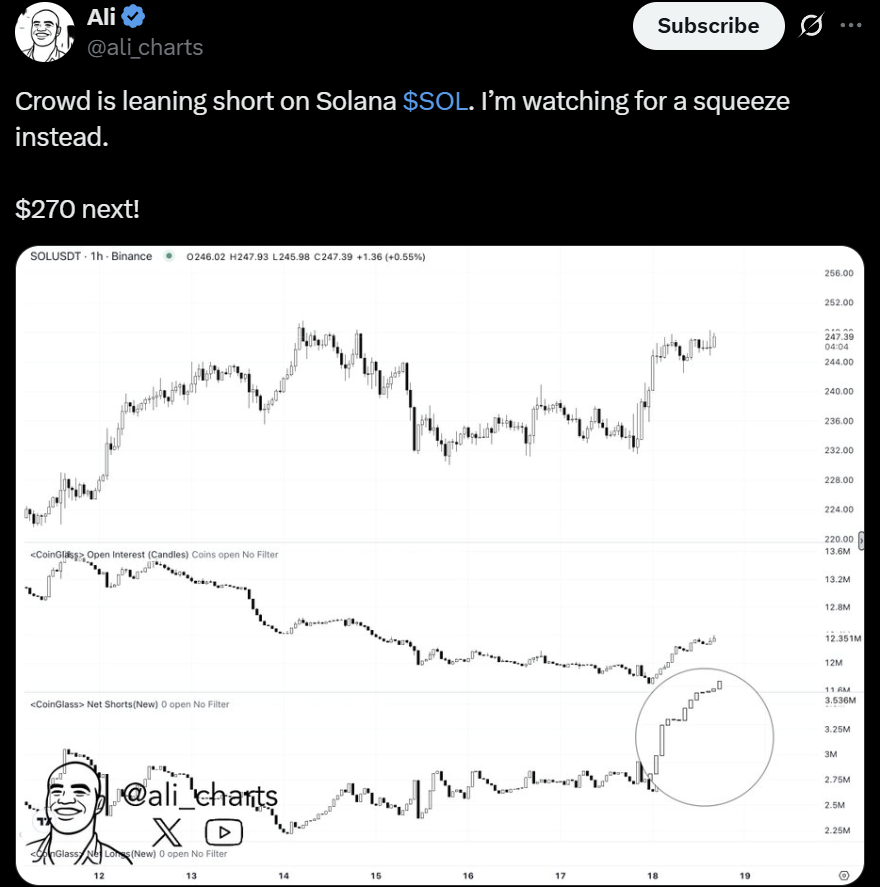
Task: Expand the price scale arrow near 220.00
Action: pyautogui.click(x=862, y=538)
